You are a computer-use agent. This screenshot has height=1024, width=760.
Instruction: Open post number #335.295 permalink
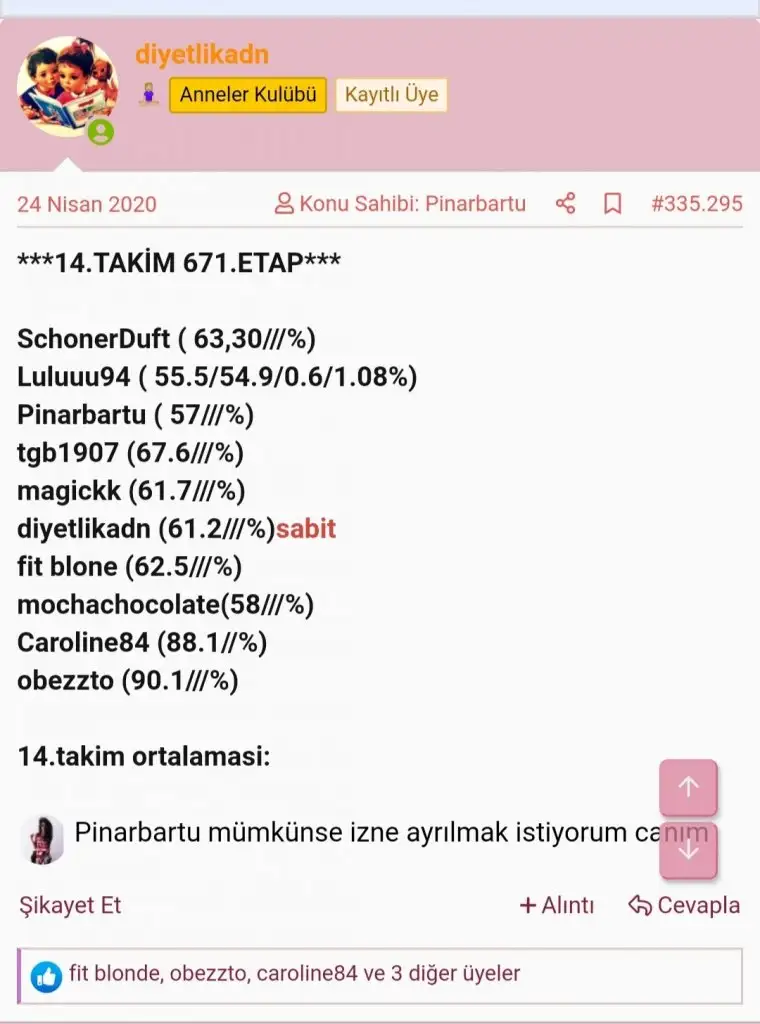point(696,204)
